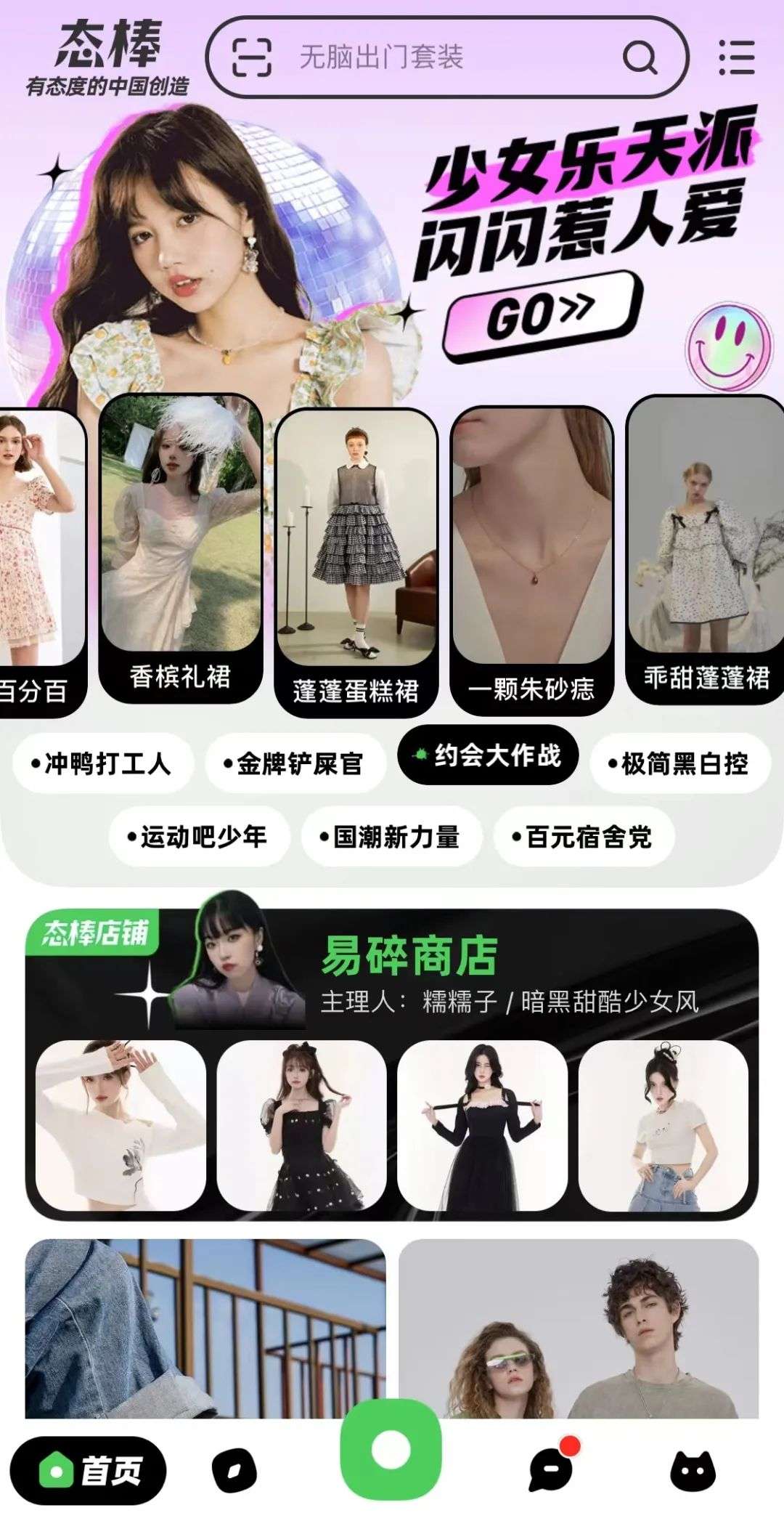This screenshot has height=1513, width=784.
Task: Open the 无脑出门套装 search field
Action: click(x=436, y=57)
